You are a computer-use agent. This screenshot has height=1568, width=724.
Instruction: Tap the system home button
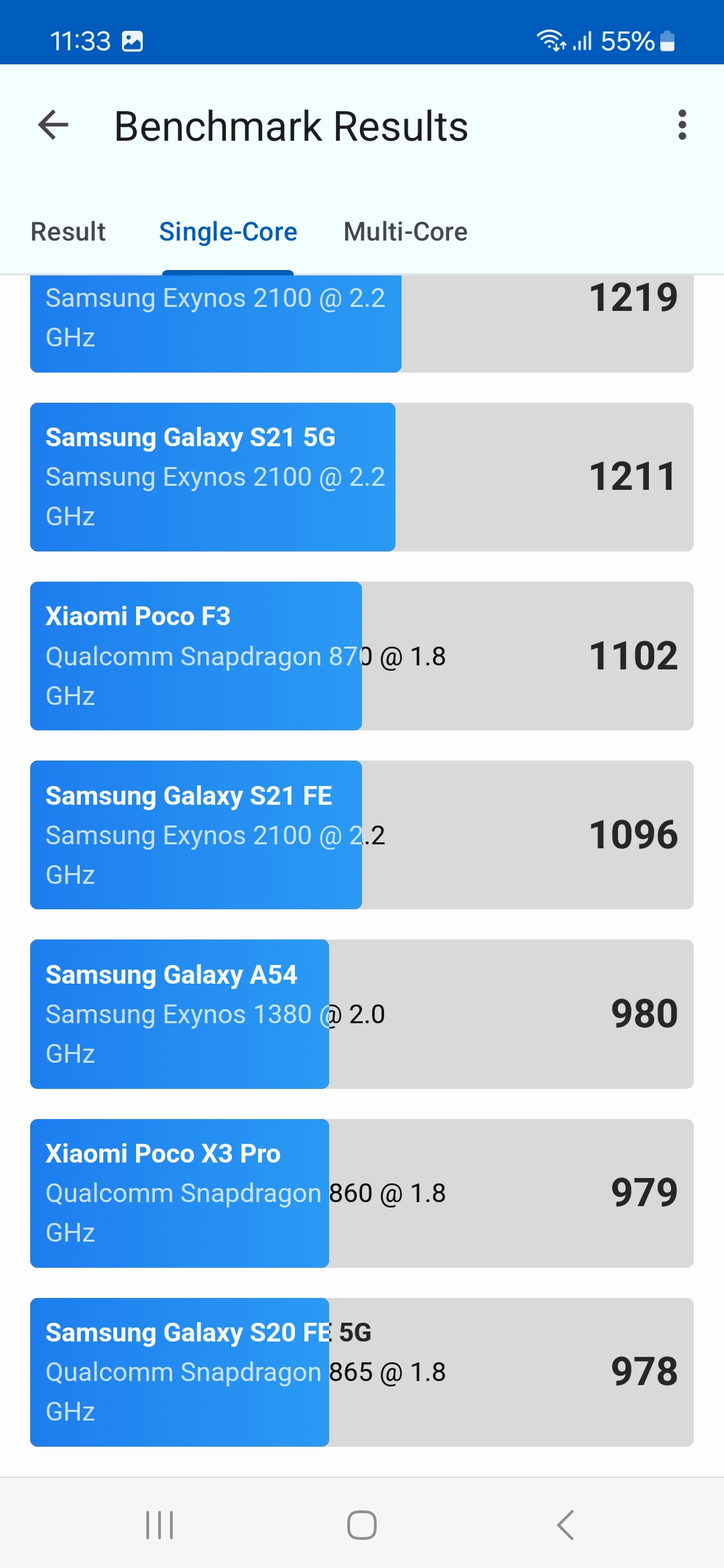point(362,1525)
